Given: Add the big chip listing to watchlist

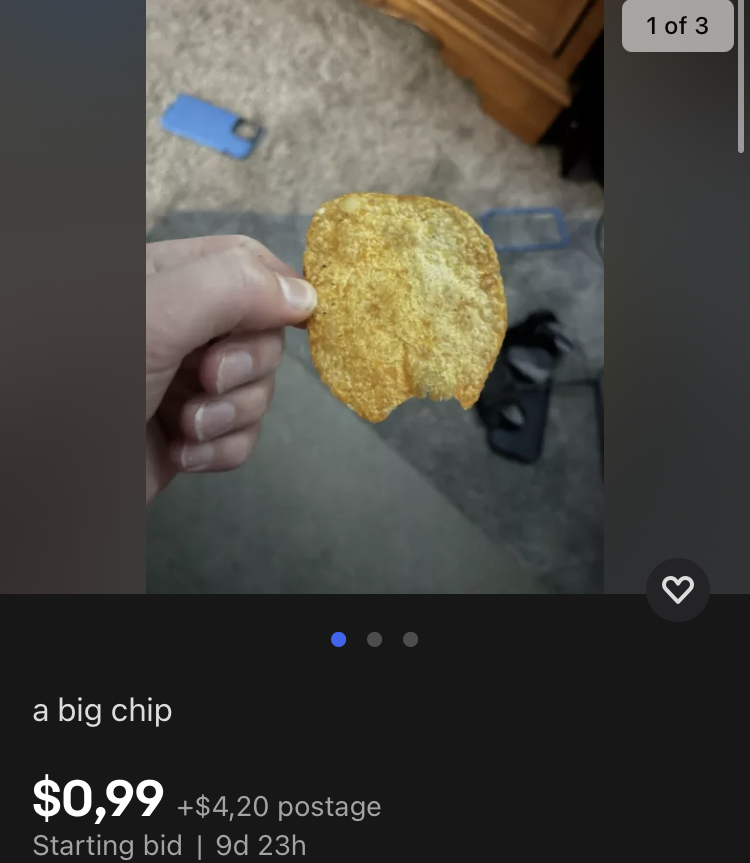Looking at the screenshot, I should tap(678, 590).
